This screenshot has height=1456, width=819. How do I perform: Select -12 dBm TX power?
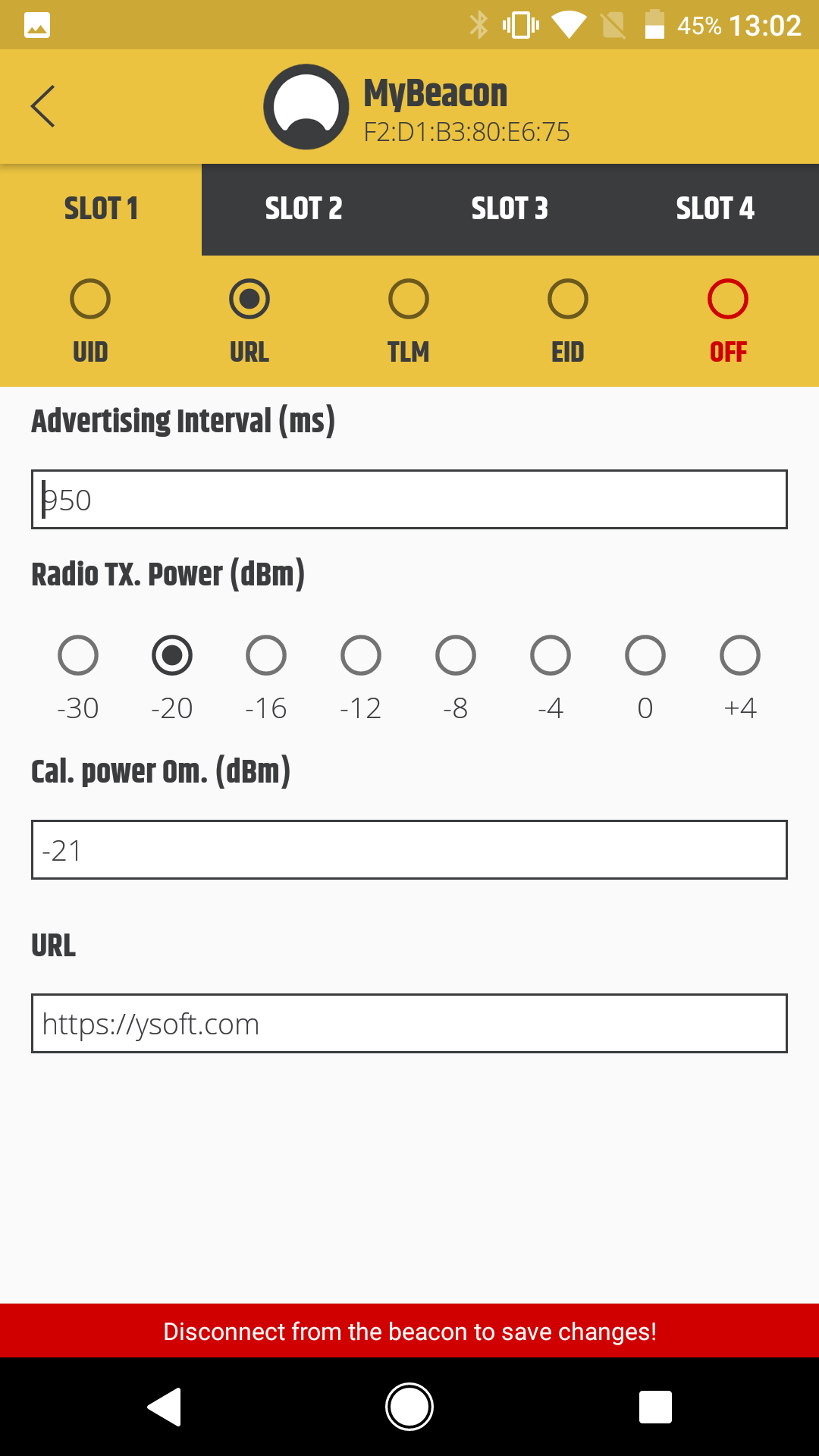[361, 655]
